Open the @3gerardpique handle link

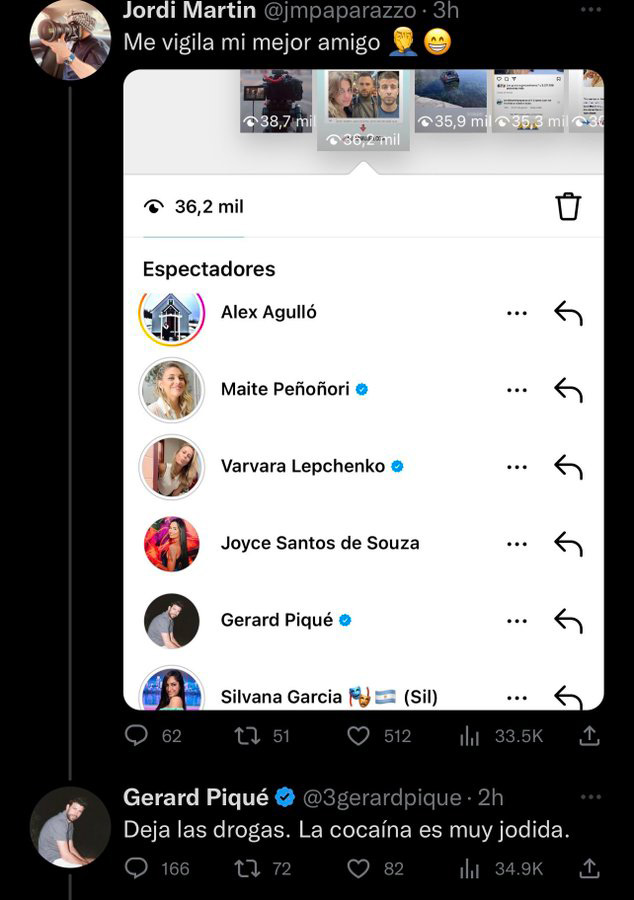tap(382, 798)
